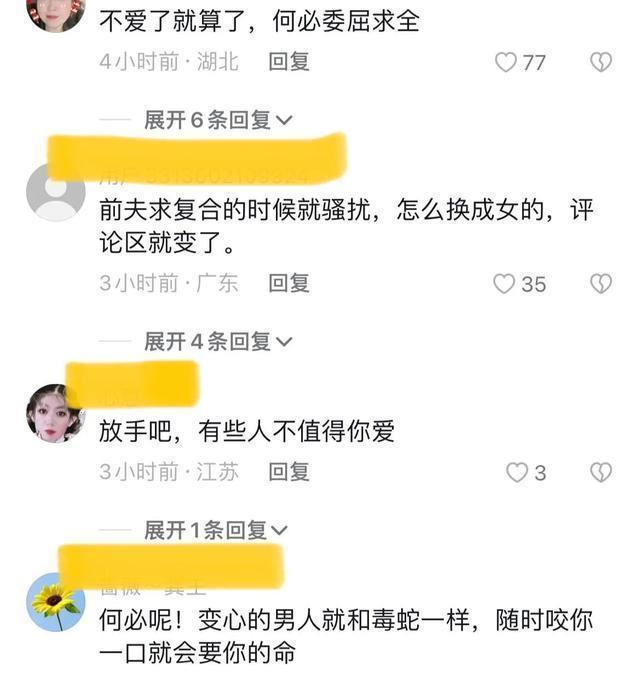Expand 展开4条回复
The height and width of the screenshot is (674, 640).
[x=218, y=342]
